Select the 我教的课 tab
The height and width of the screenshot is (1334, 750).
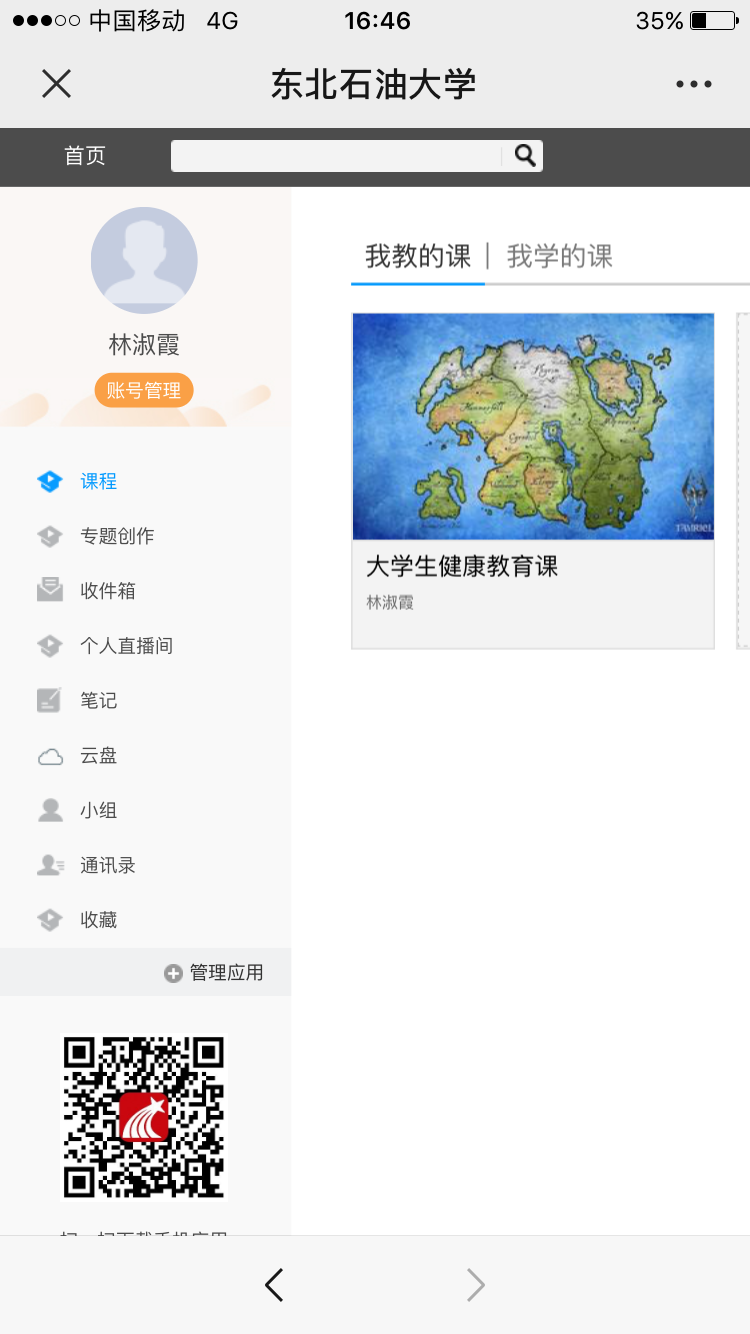tap(417, 257)
